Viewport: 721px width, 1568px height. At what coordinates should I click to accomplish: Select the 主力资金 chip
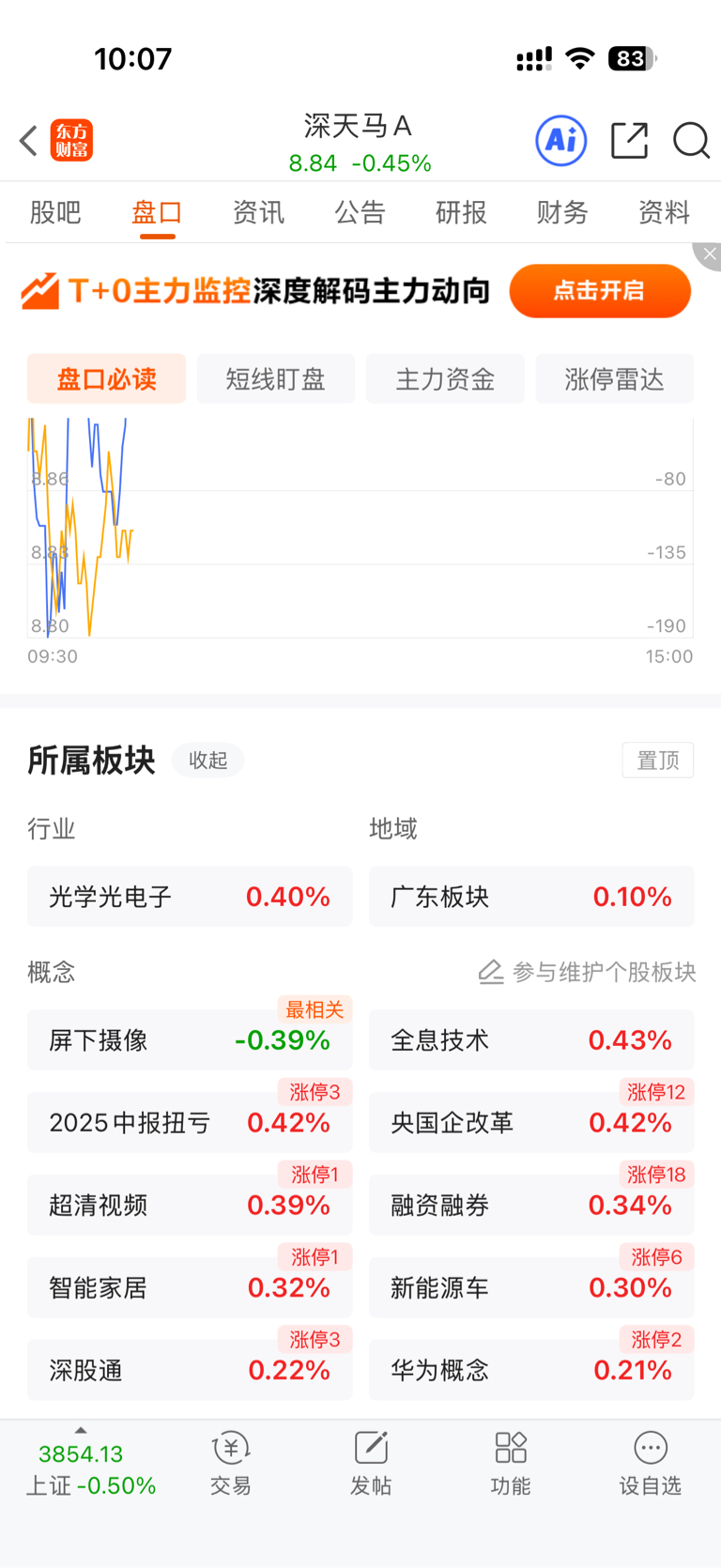click(x=445, y=379)
